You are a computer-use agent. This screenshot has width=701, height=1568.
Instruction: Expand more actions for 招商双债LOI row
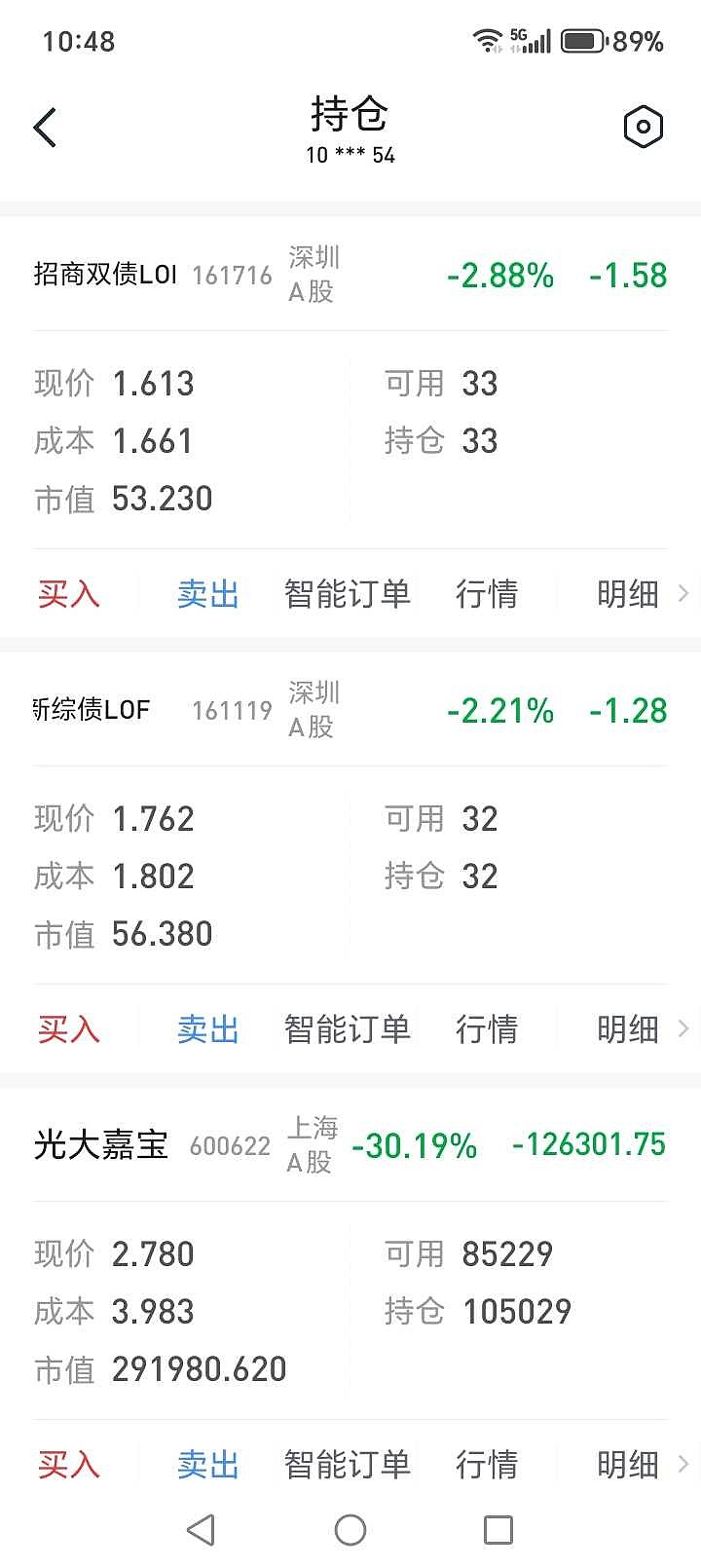[684, 593]
